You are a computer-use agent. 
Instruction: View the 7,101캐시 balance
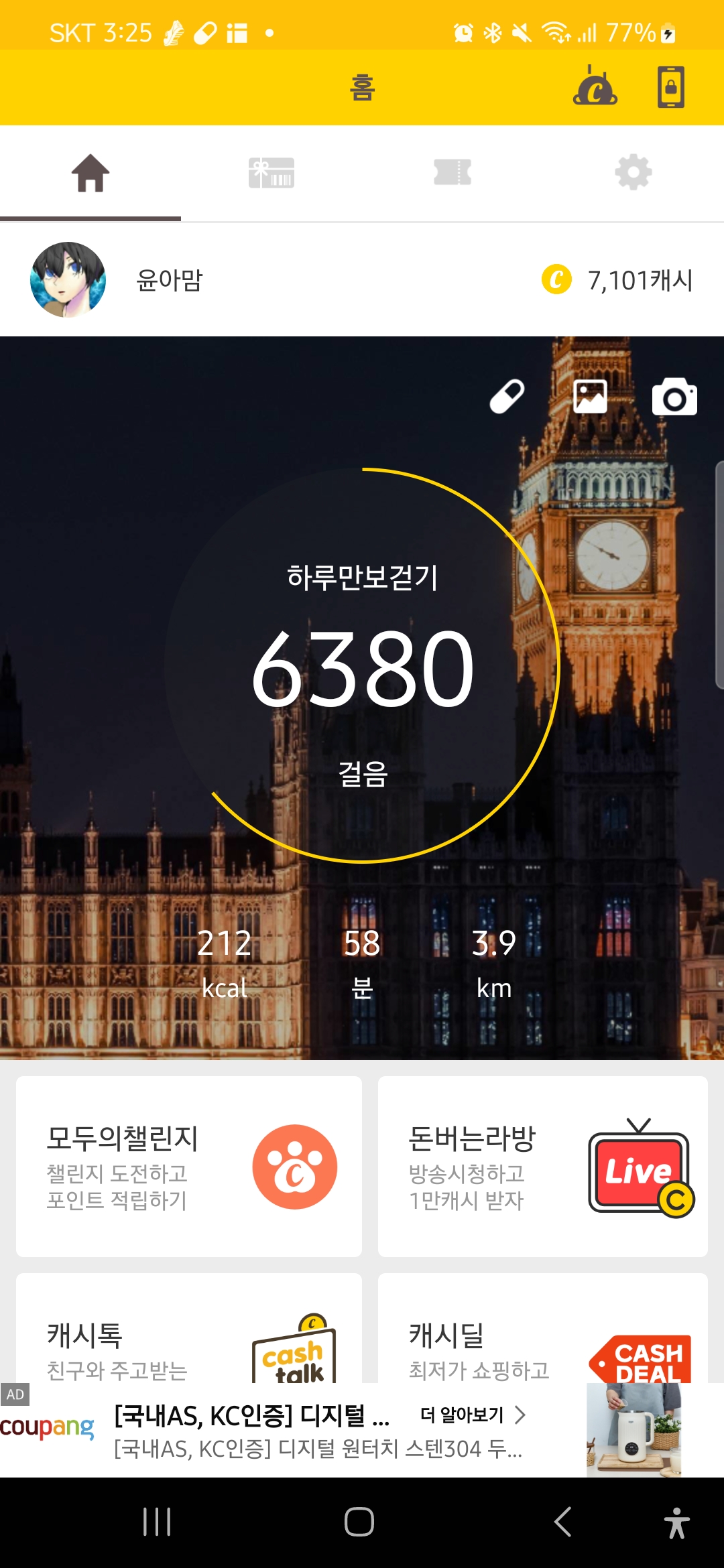pos(617,280)
